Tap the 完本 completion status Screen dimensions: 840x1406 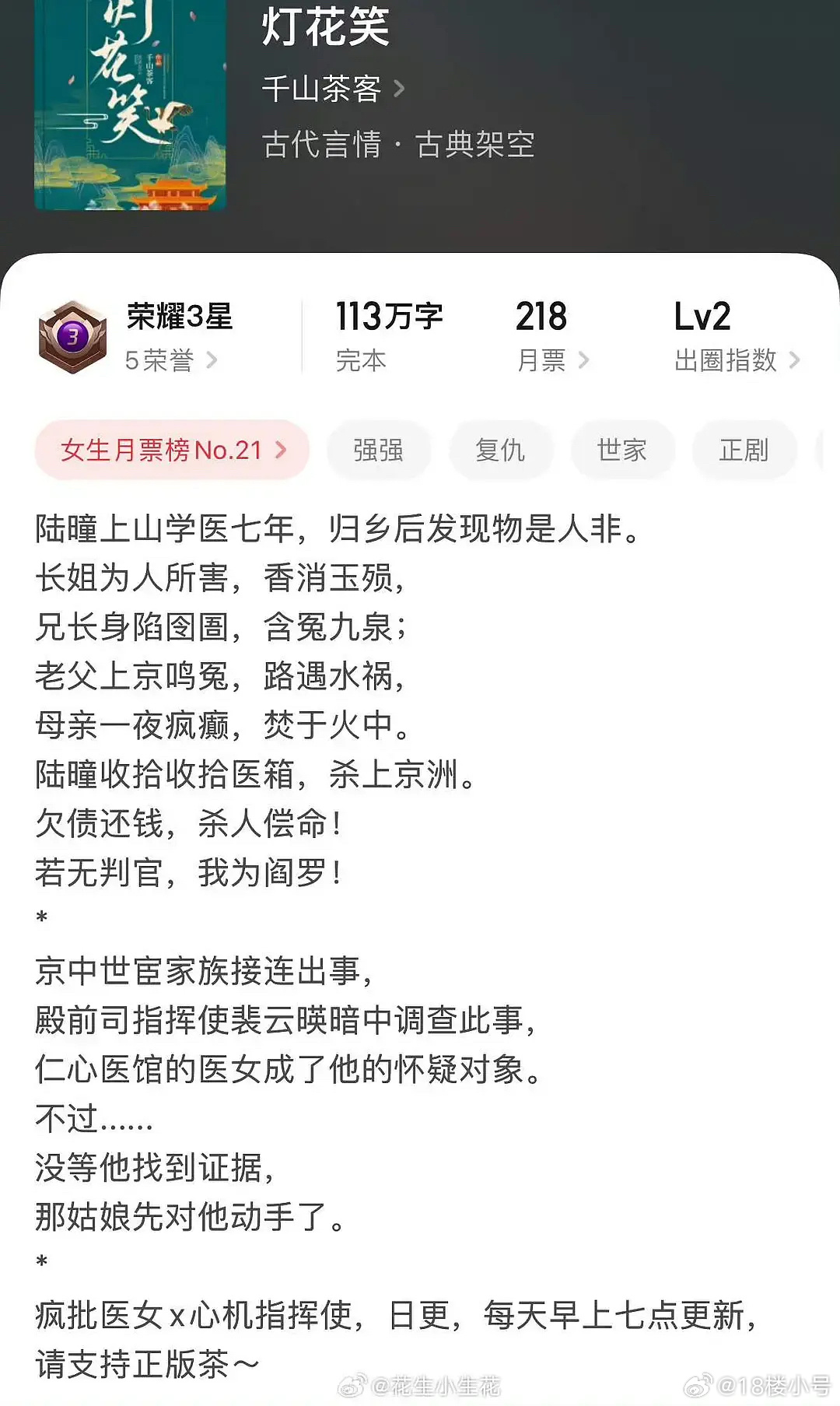[x=362, y=359]
